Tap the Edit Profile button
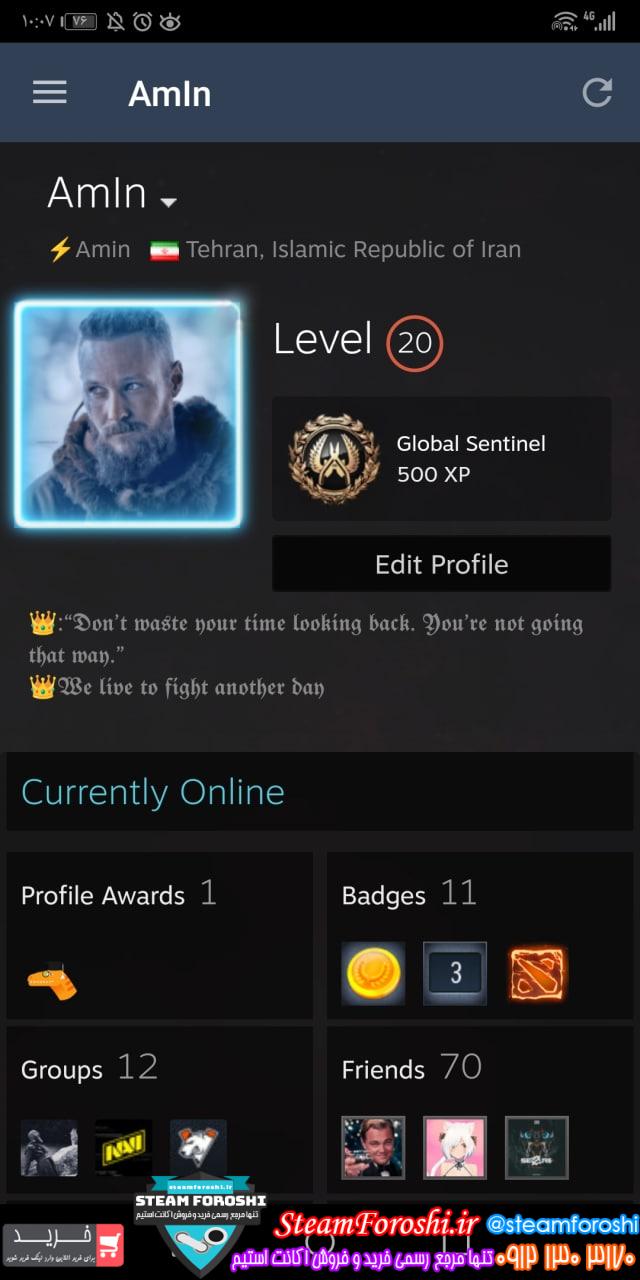This screenshot has height=1280, width=640. 441,564
